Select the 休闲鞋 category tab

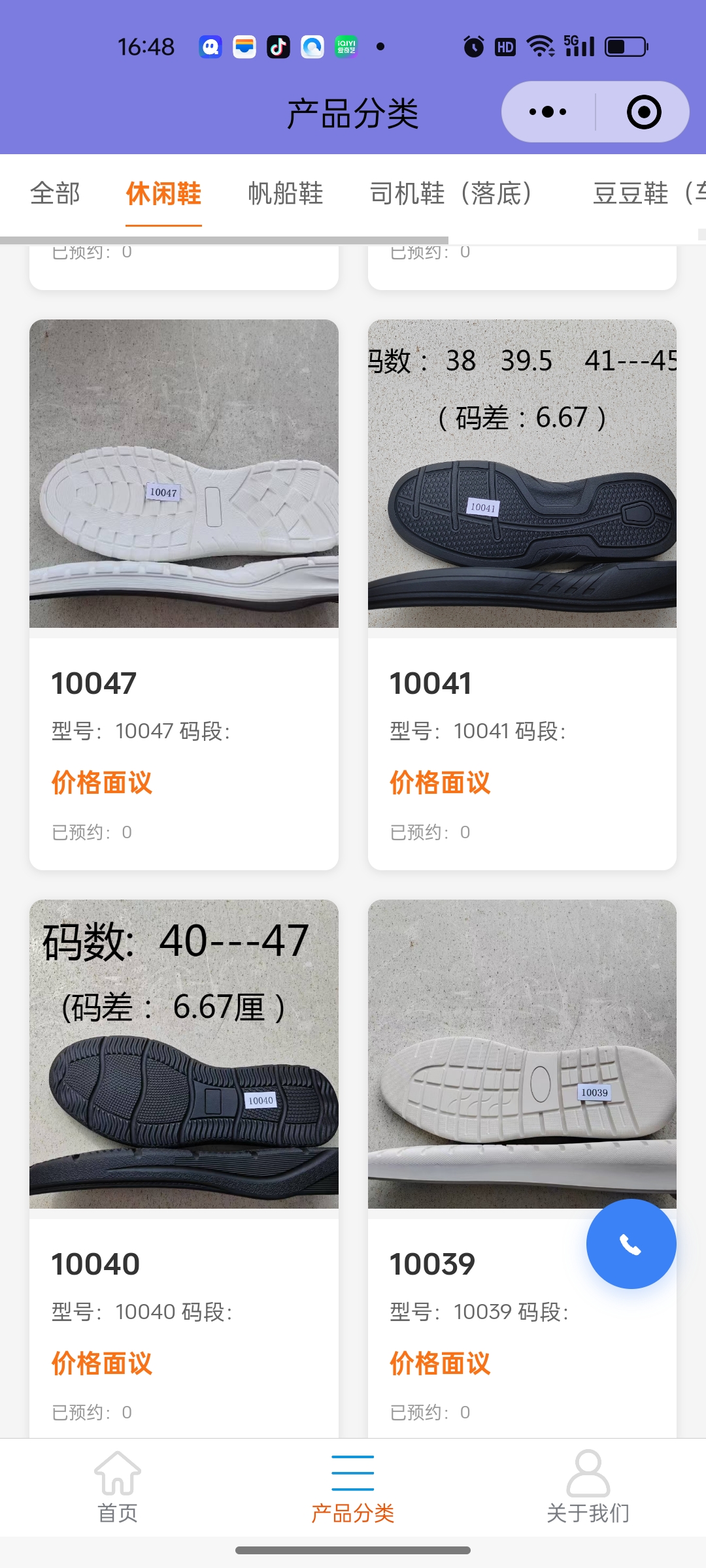click(163, 194)
